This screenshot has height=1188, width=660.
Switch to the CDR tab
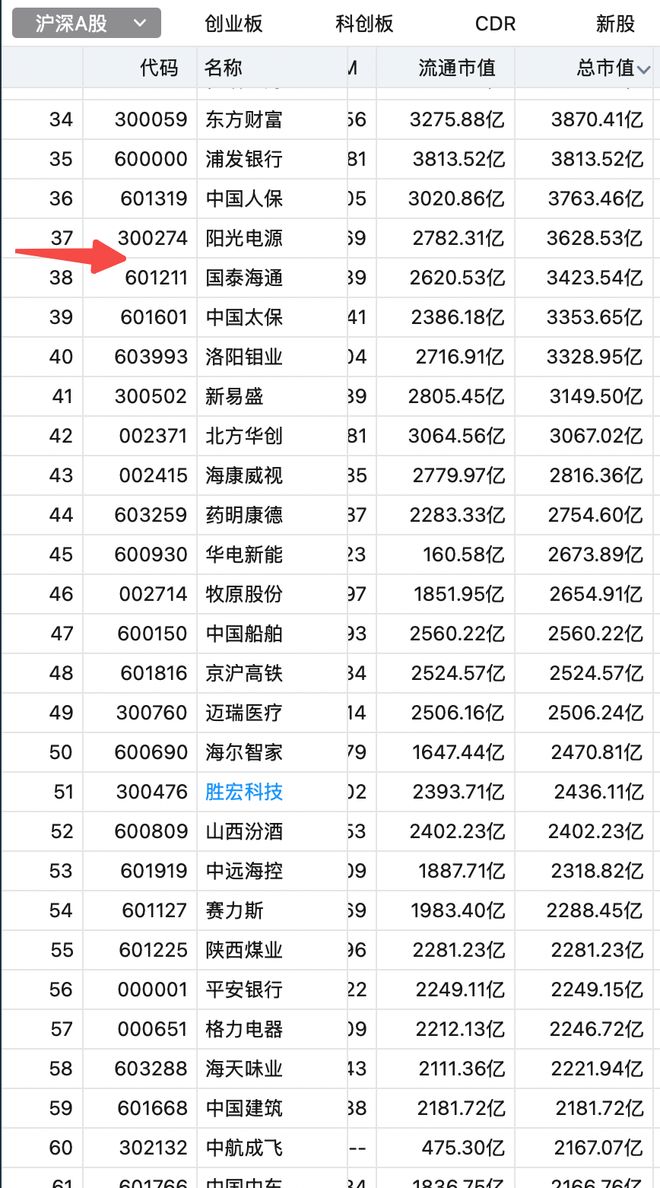pos(495,24)
